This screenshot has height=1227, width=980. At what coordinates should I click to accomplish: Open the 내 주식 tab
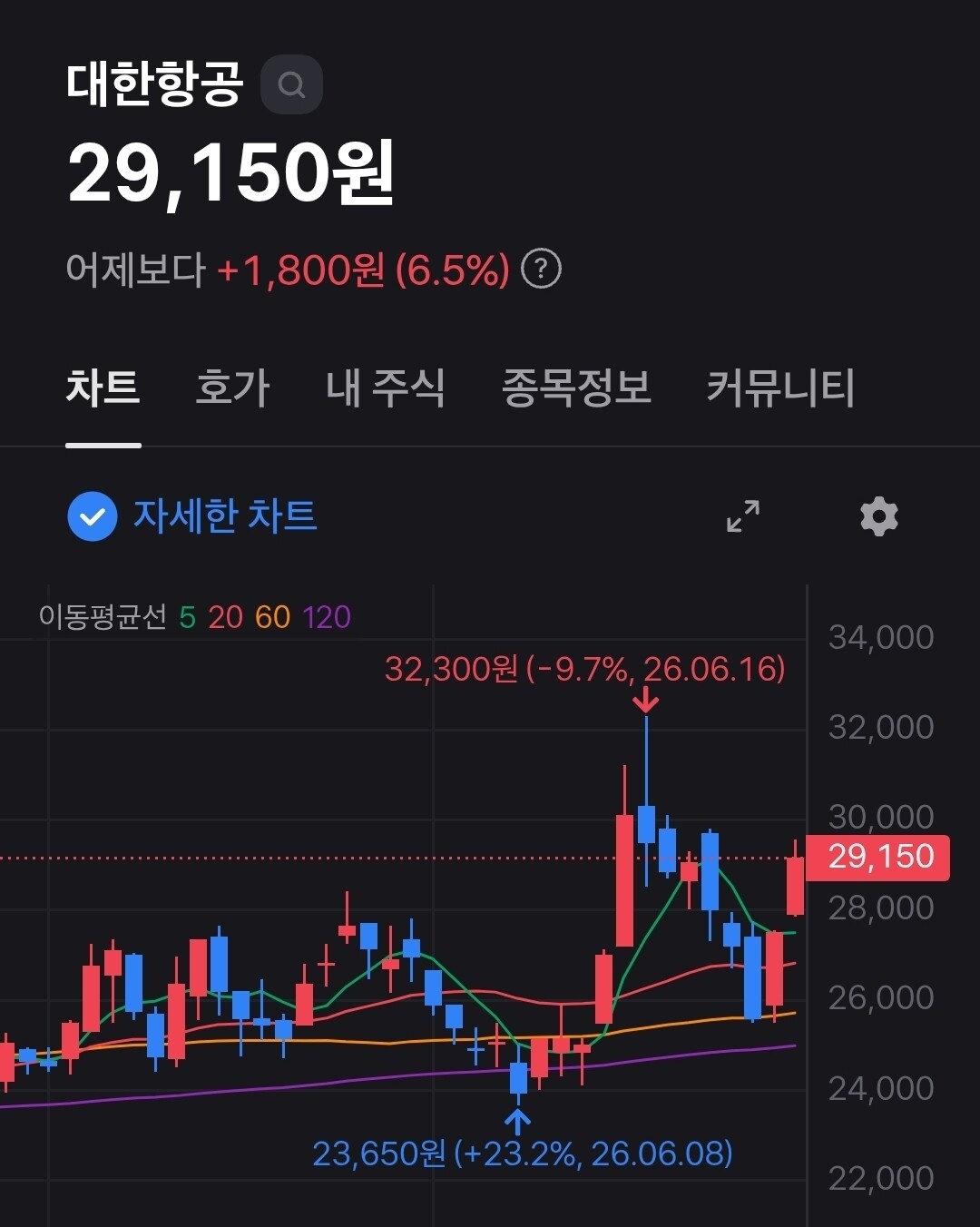point(386,388)
